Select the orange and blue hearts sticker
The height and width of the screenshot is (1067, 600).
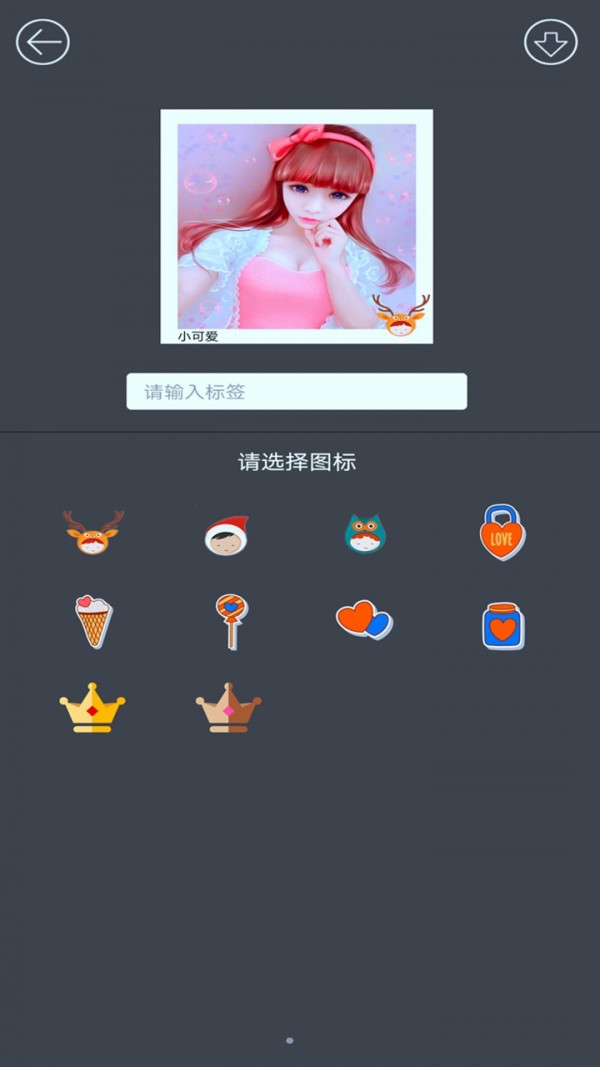(364, 620)
